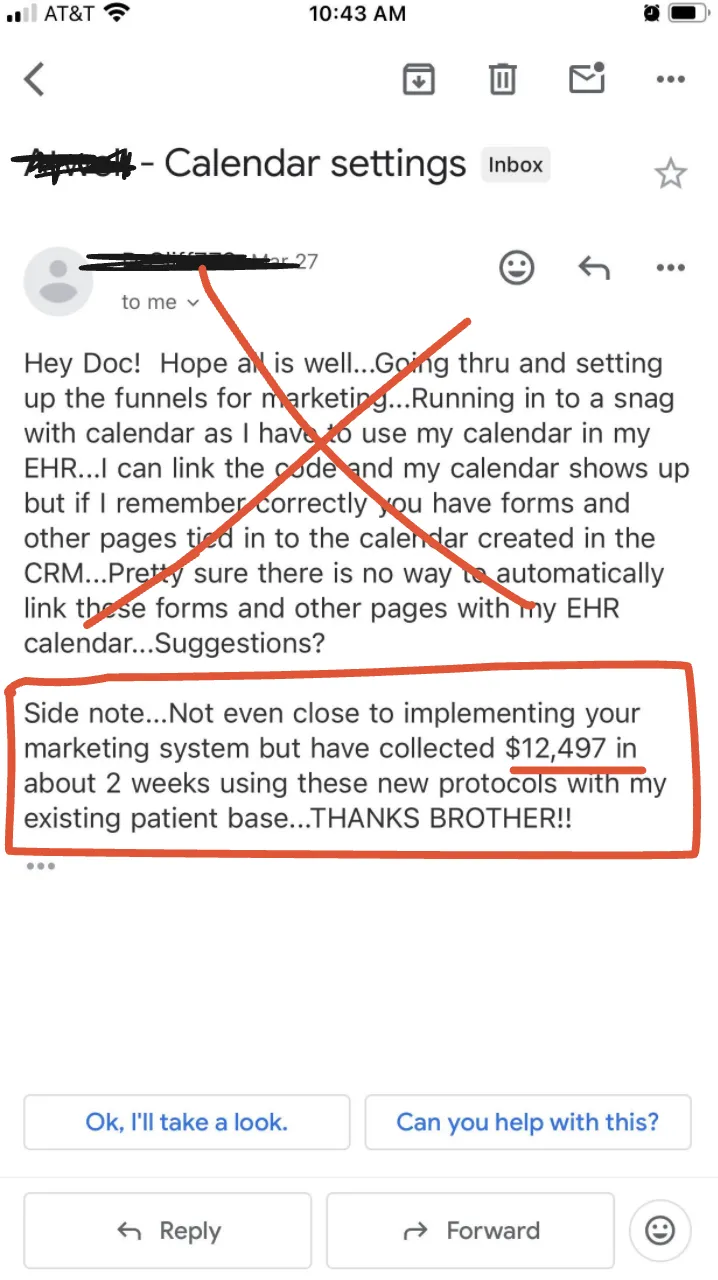Mark the email as unread
Viewport: 718px width, 1280px height.
coord(587,78)
